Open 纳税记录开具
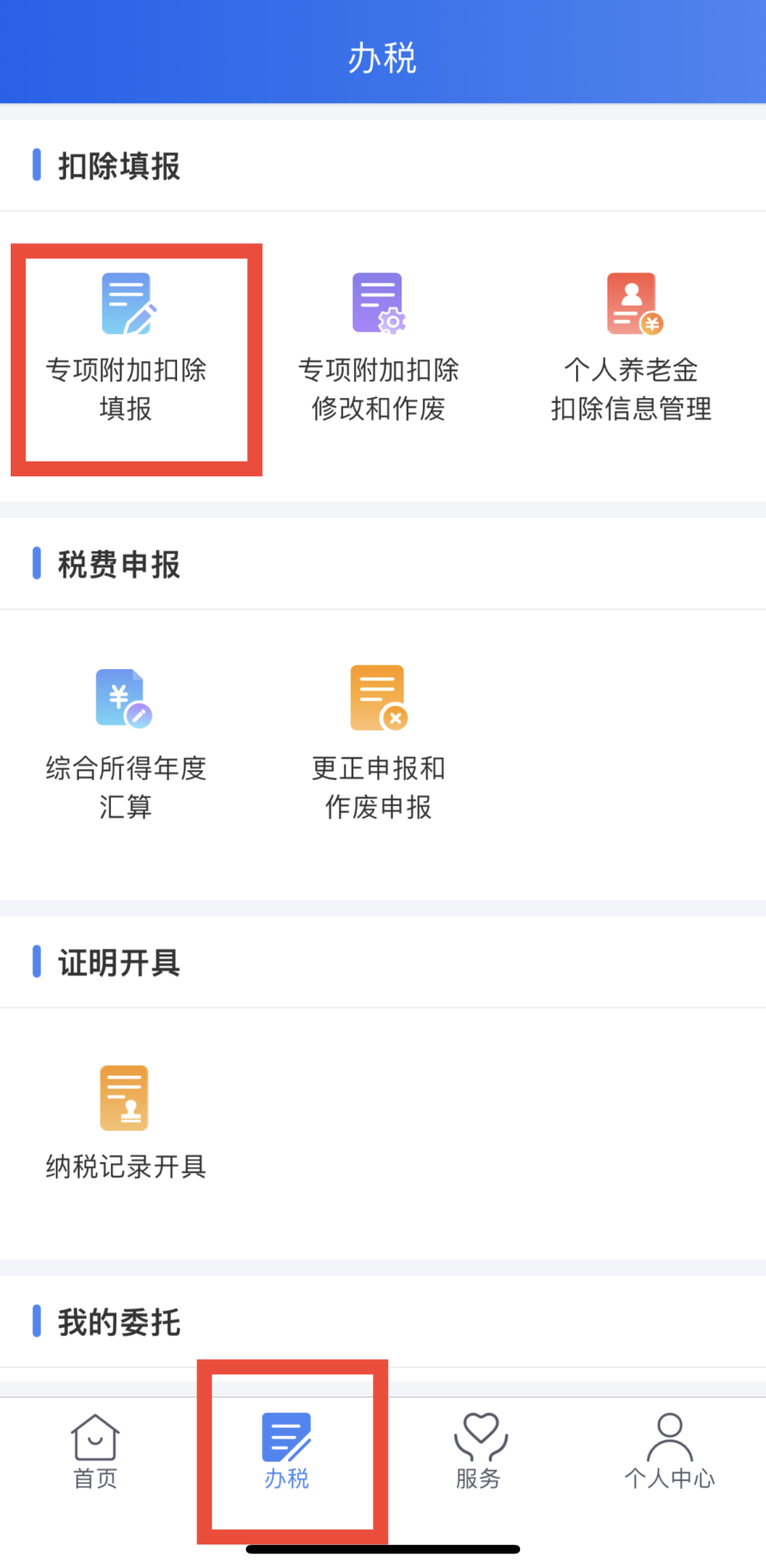Viewport: 766px width, 1568px height. tap(126, 1123)
